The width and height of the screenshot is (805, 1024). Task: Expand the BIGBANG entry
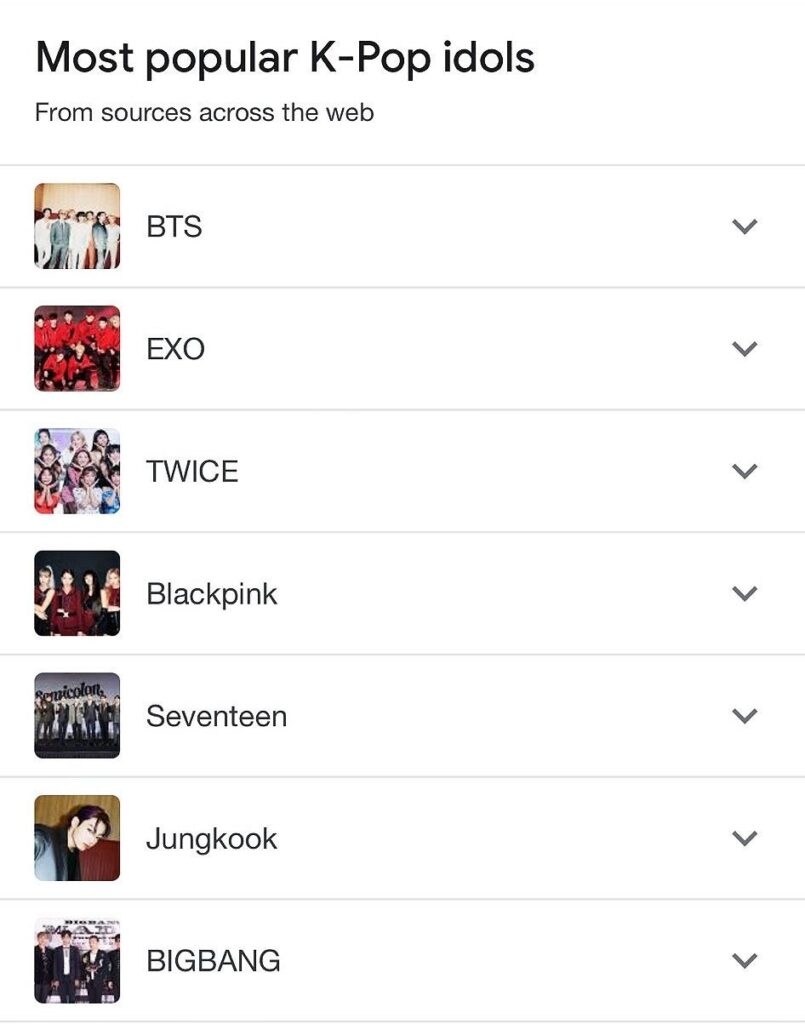[x=744, y=961]
